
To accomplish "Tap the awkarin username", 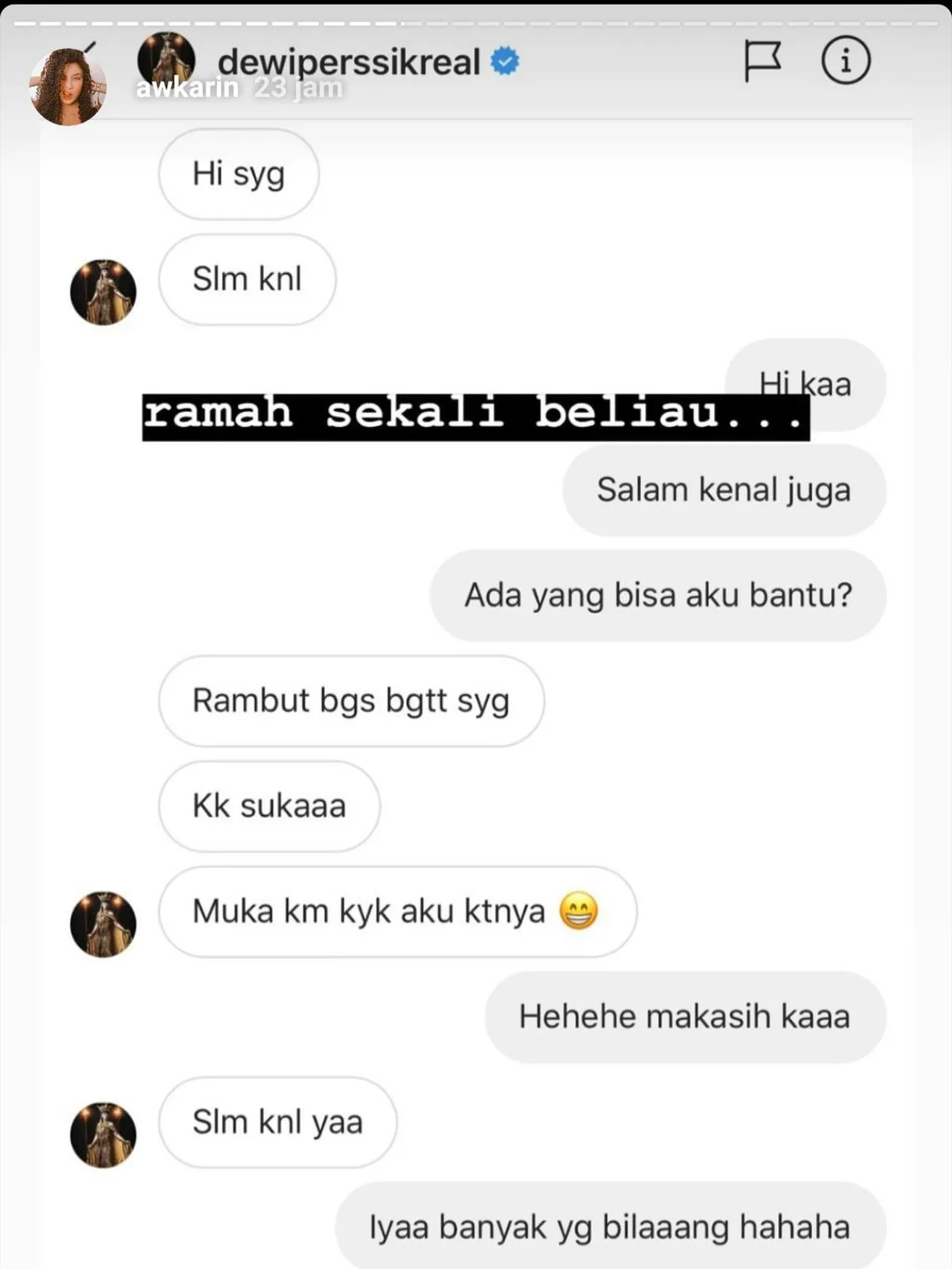I will (x=187, y=89).
